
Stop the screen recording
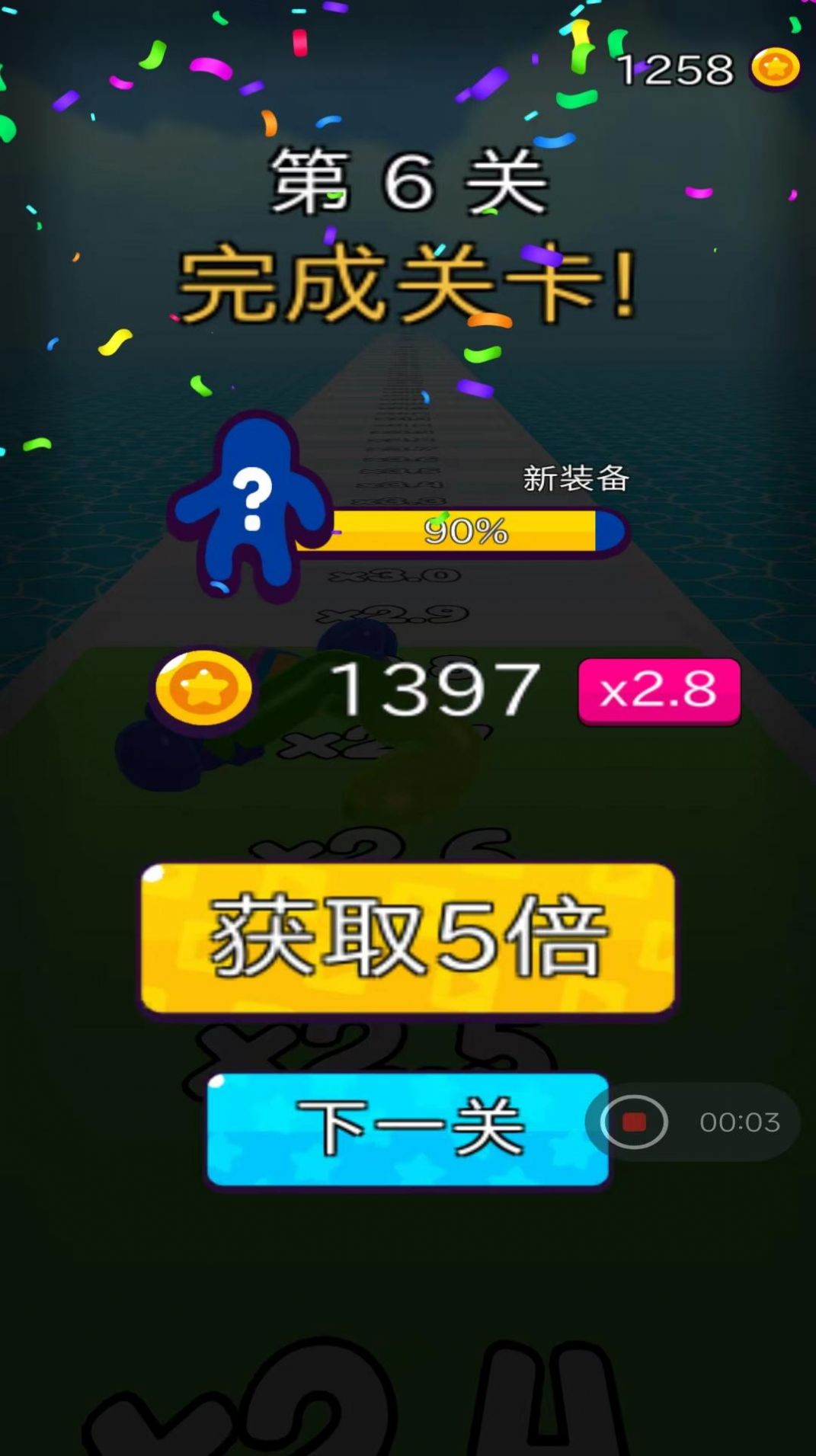tap(634, 1122)
